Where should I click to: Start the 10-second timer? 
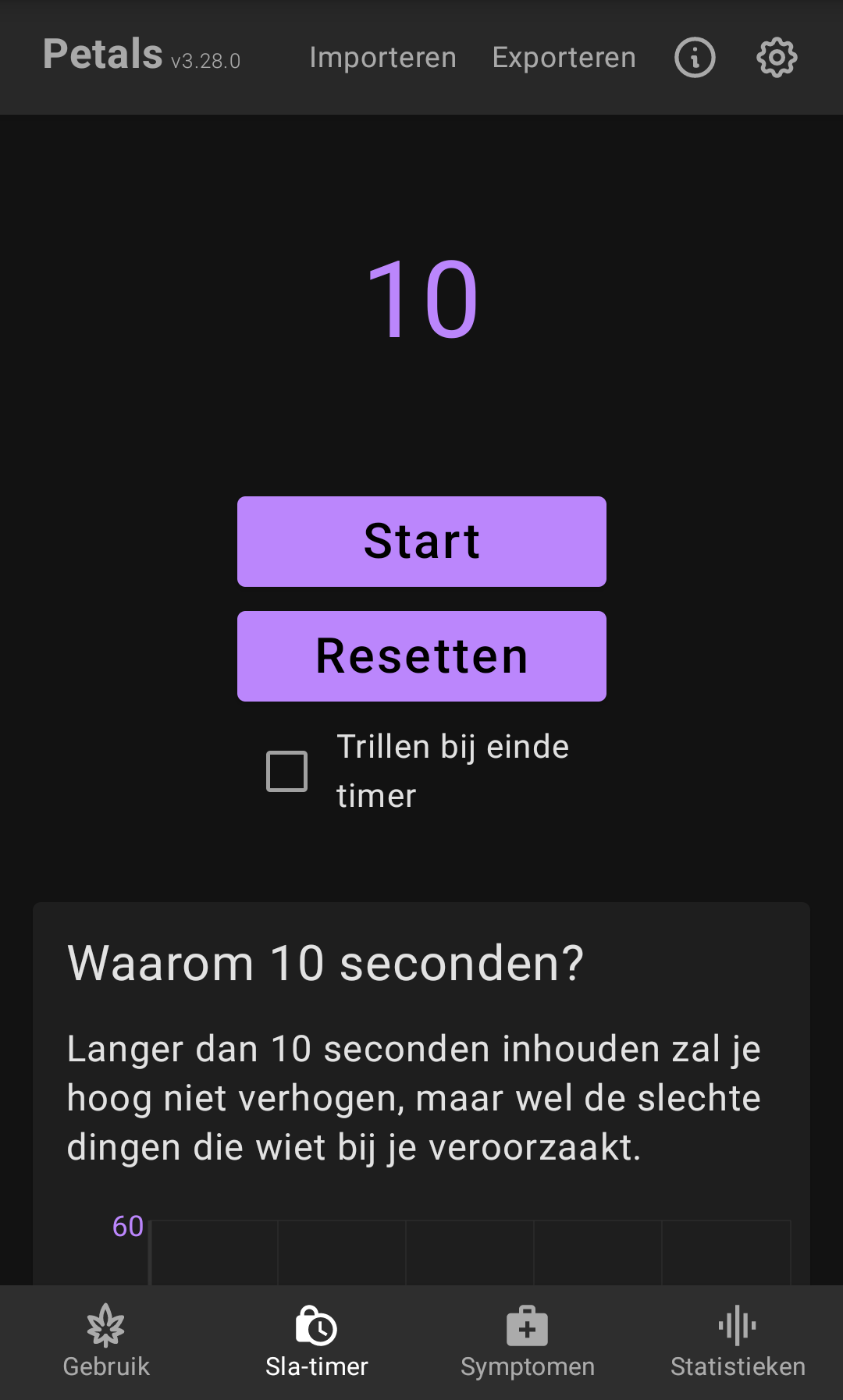[x=421, y=542]
